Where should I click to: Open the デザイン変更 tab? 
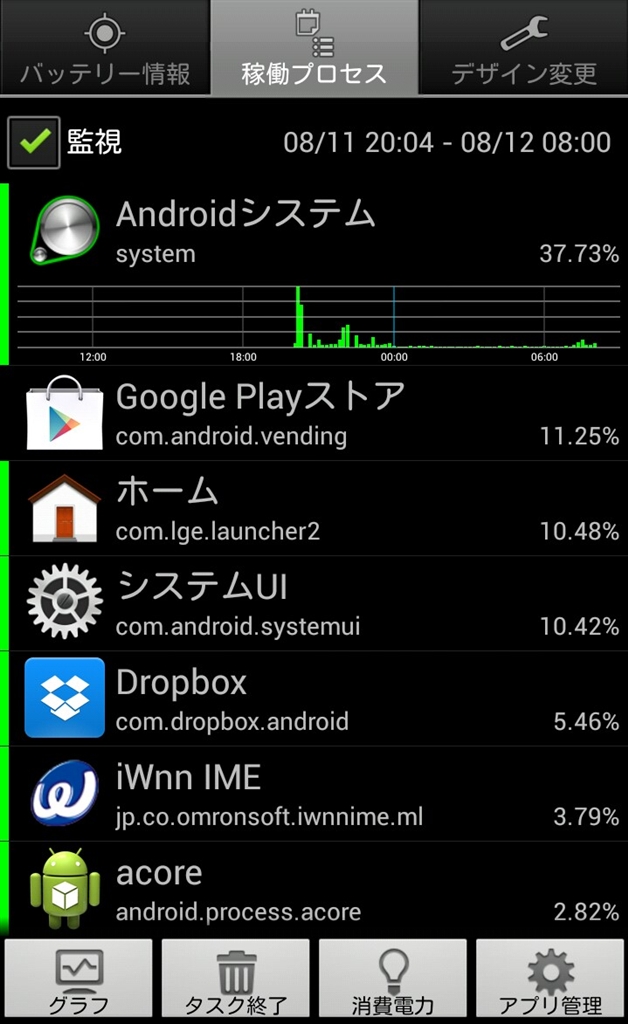(x=523, y=48)
